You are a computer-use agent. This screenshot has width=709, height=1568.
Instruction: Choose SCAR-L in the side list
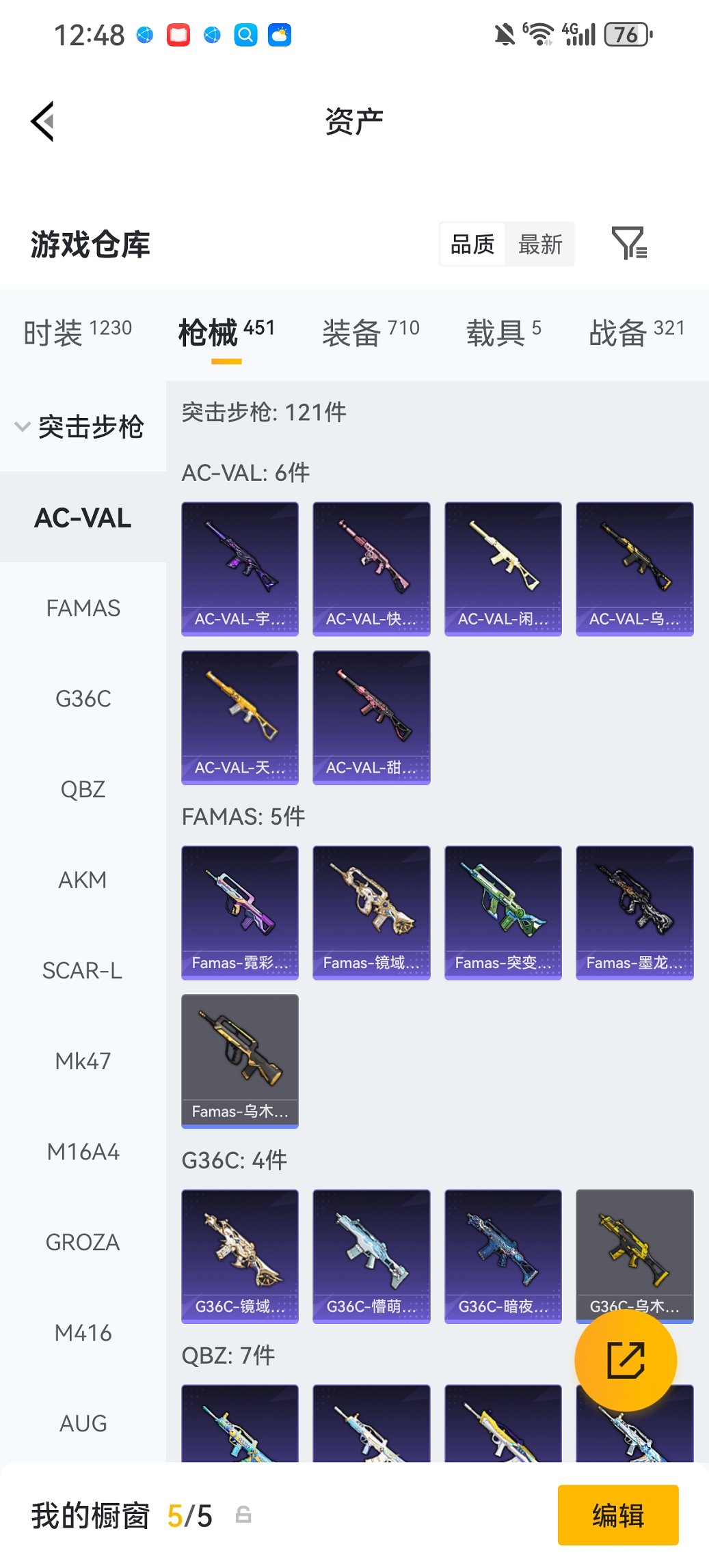[83, 971]
